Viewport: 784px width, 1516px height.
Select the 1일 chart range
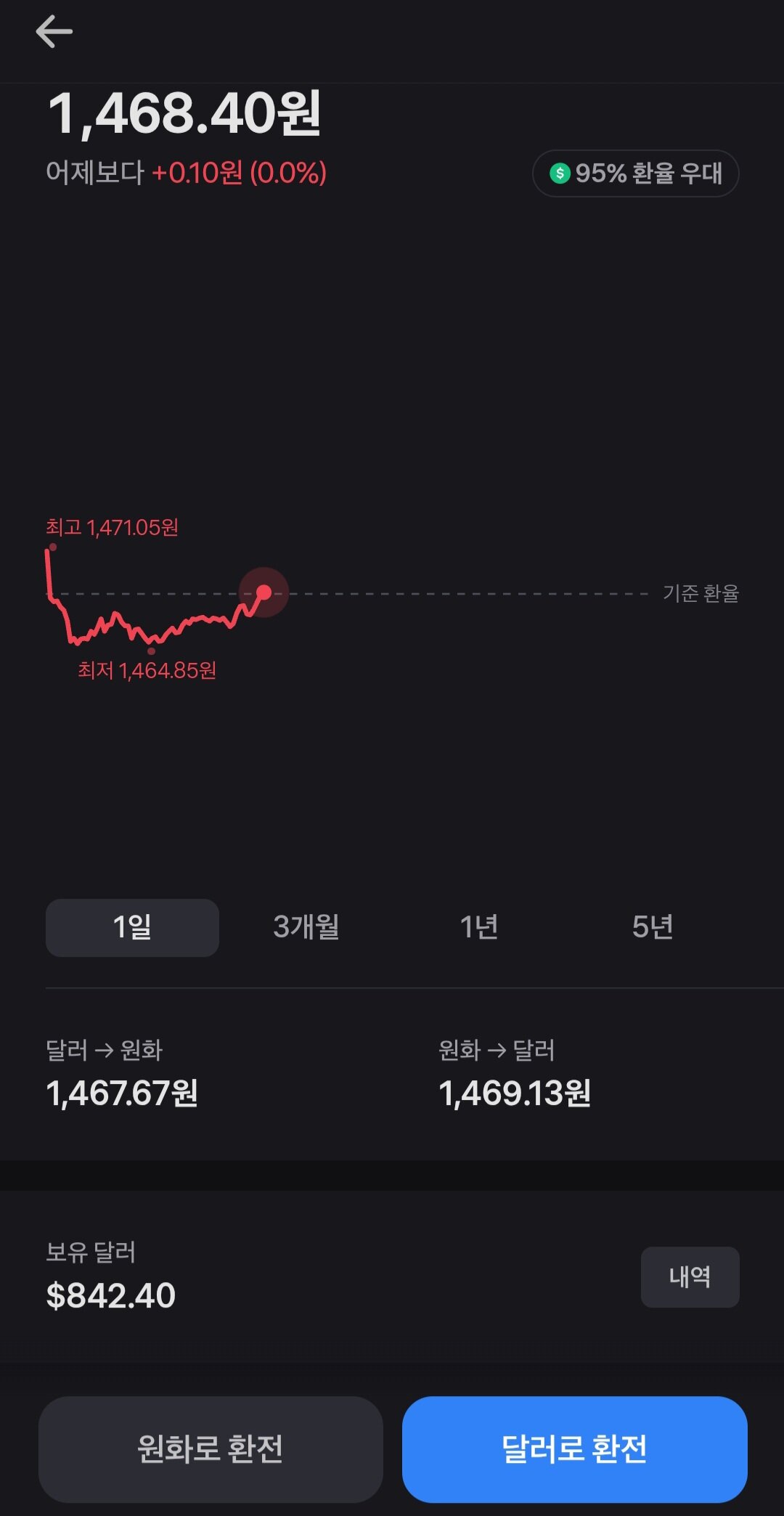[x=132, y=927]
